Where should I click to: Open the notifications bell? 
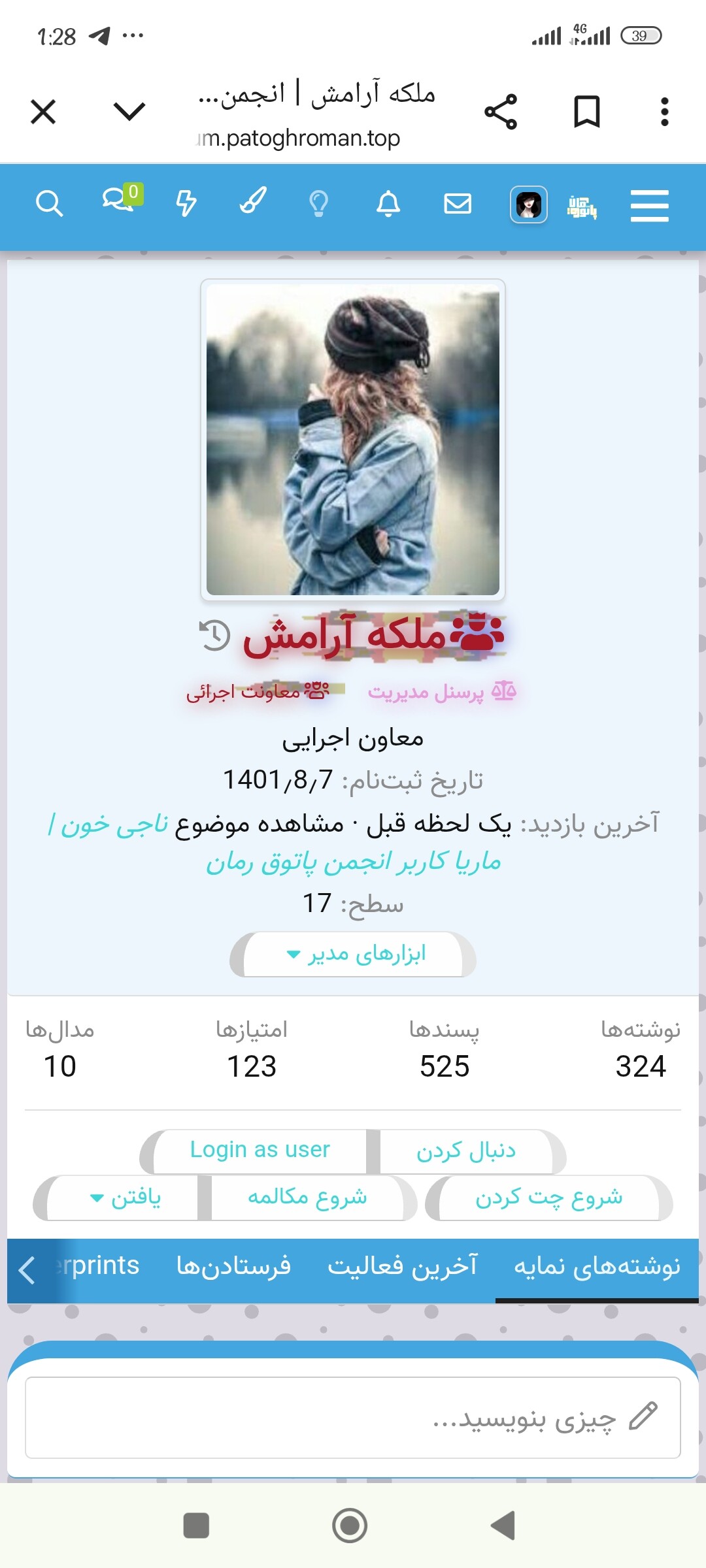(x=388, y=204)
